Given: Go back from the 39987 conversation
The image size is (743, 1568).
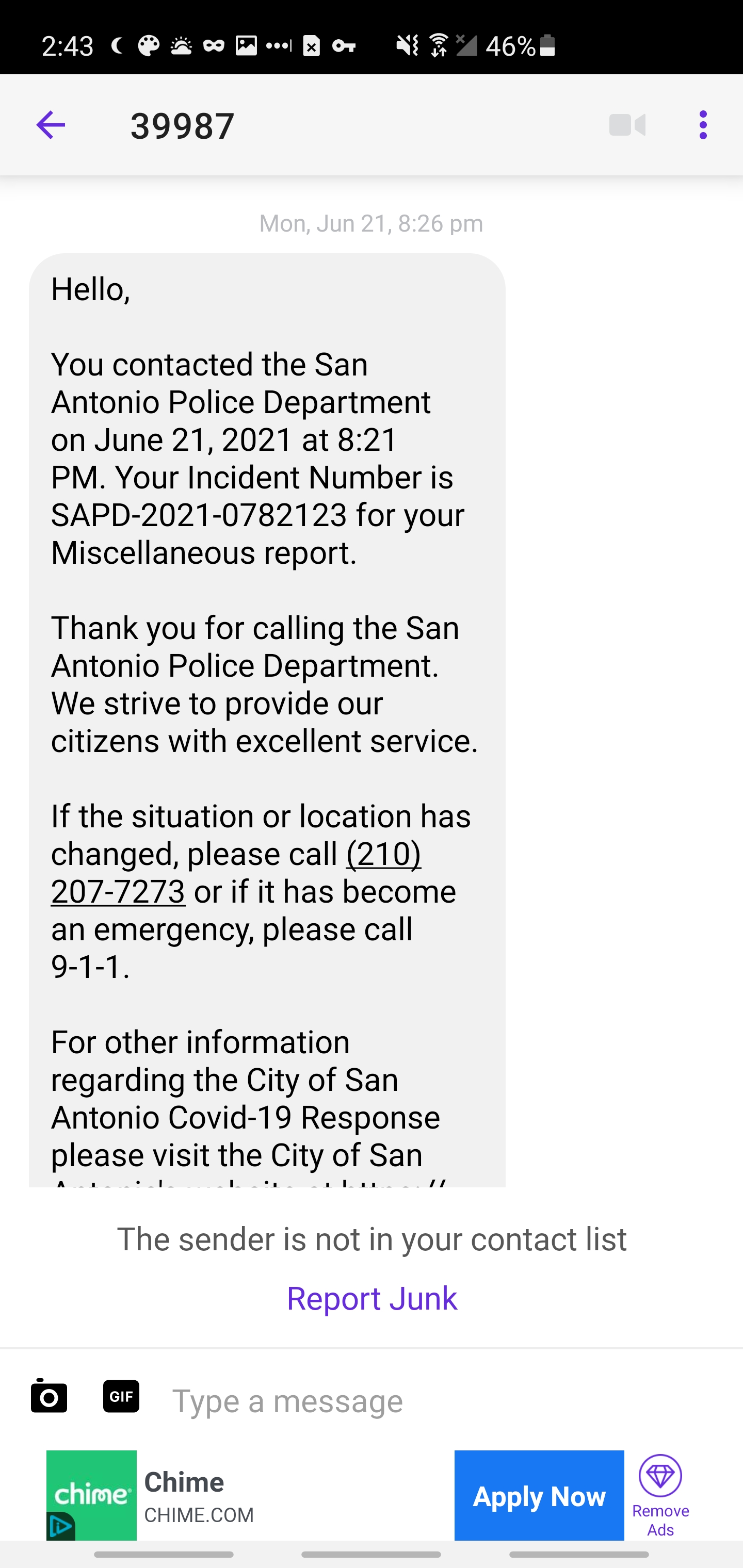Looking at the screenshot, I should [x=51, y=125].
